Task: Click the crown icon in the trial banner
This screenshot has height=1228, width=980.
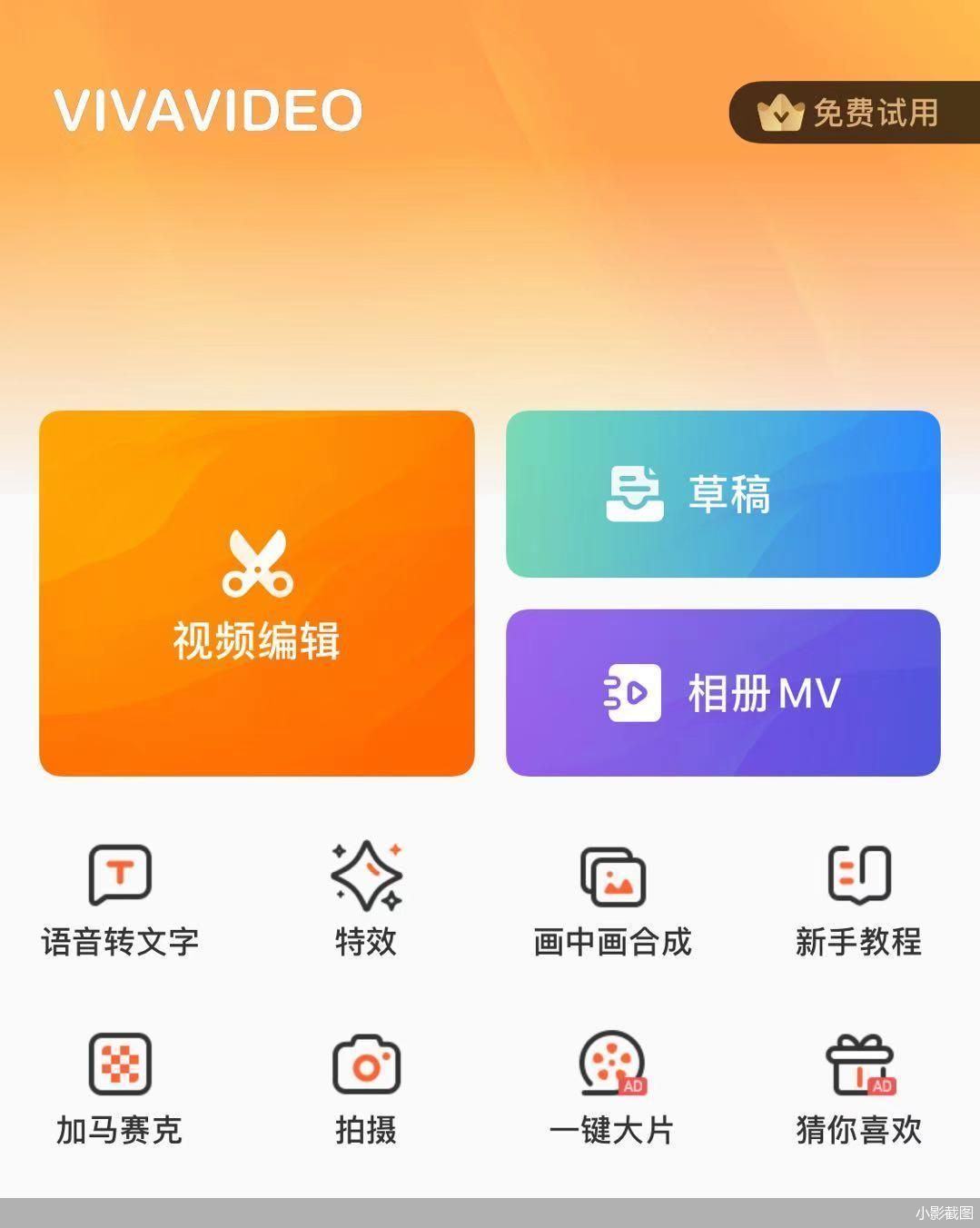Action: (779, 114)
